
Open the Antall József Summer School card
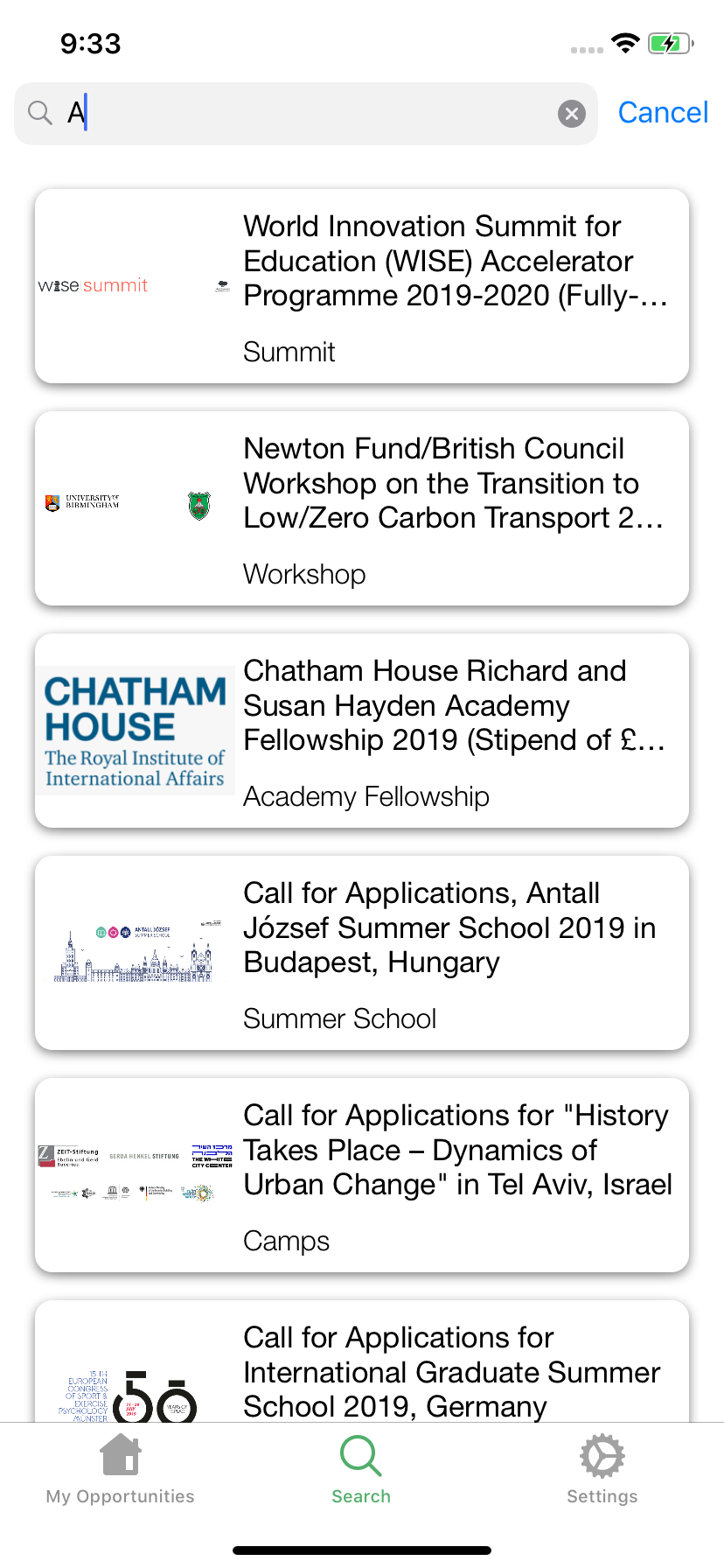(362, 953)
